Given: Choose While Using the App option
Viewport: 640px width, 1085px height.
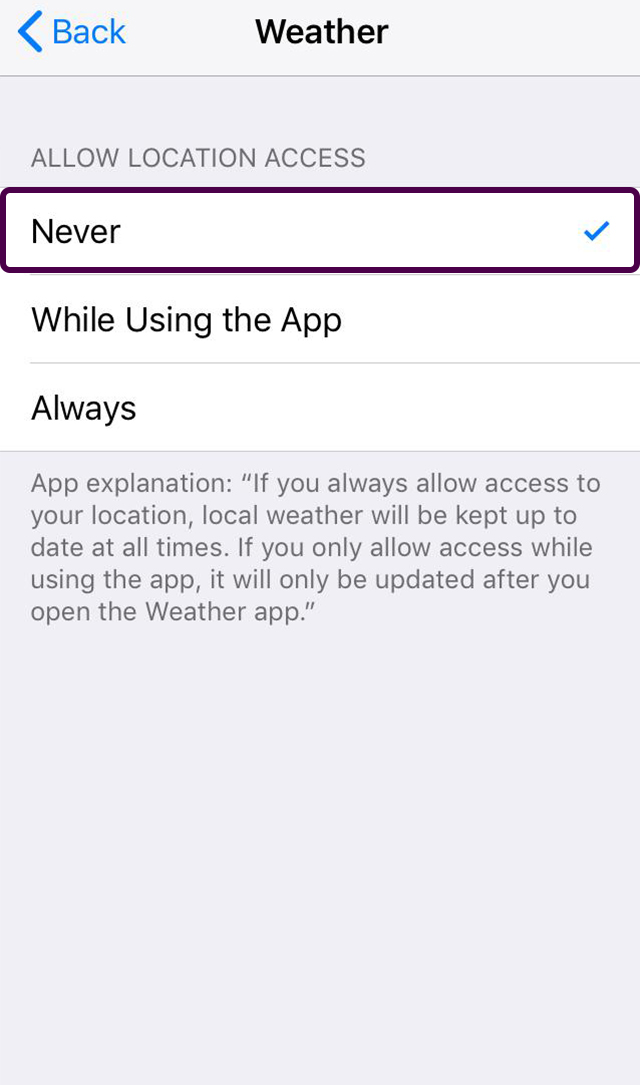Looking at the screenshot, I should coord(320,319).
